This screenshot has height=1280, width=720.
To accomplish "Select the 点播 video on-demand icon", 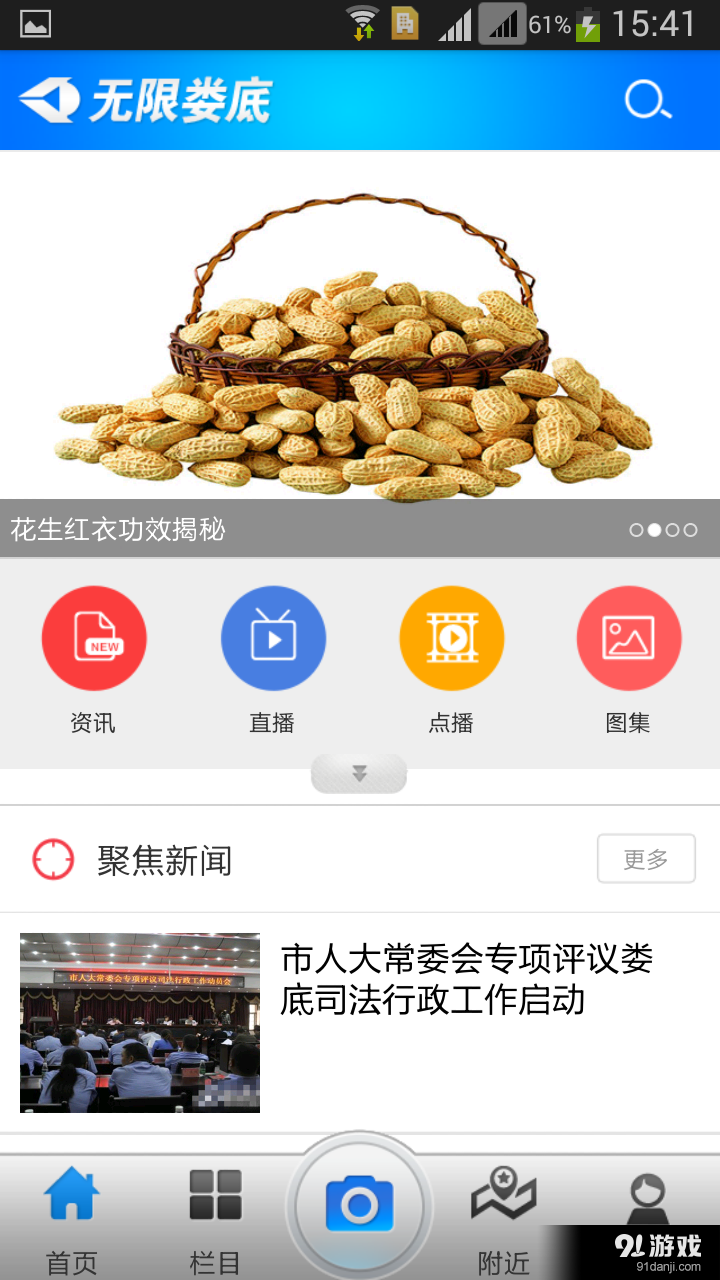I will point(451,638).
